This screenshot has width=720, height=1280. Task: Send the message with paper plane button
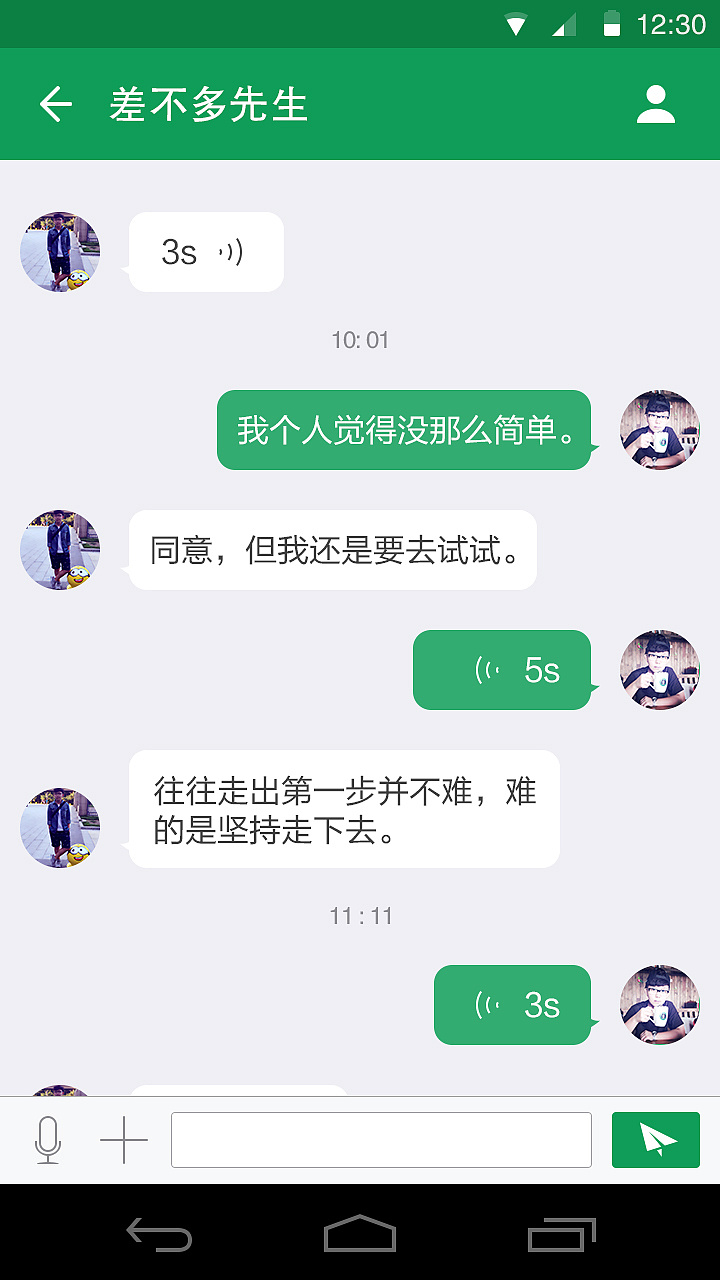[655, 1140]
